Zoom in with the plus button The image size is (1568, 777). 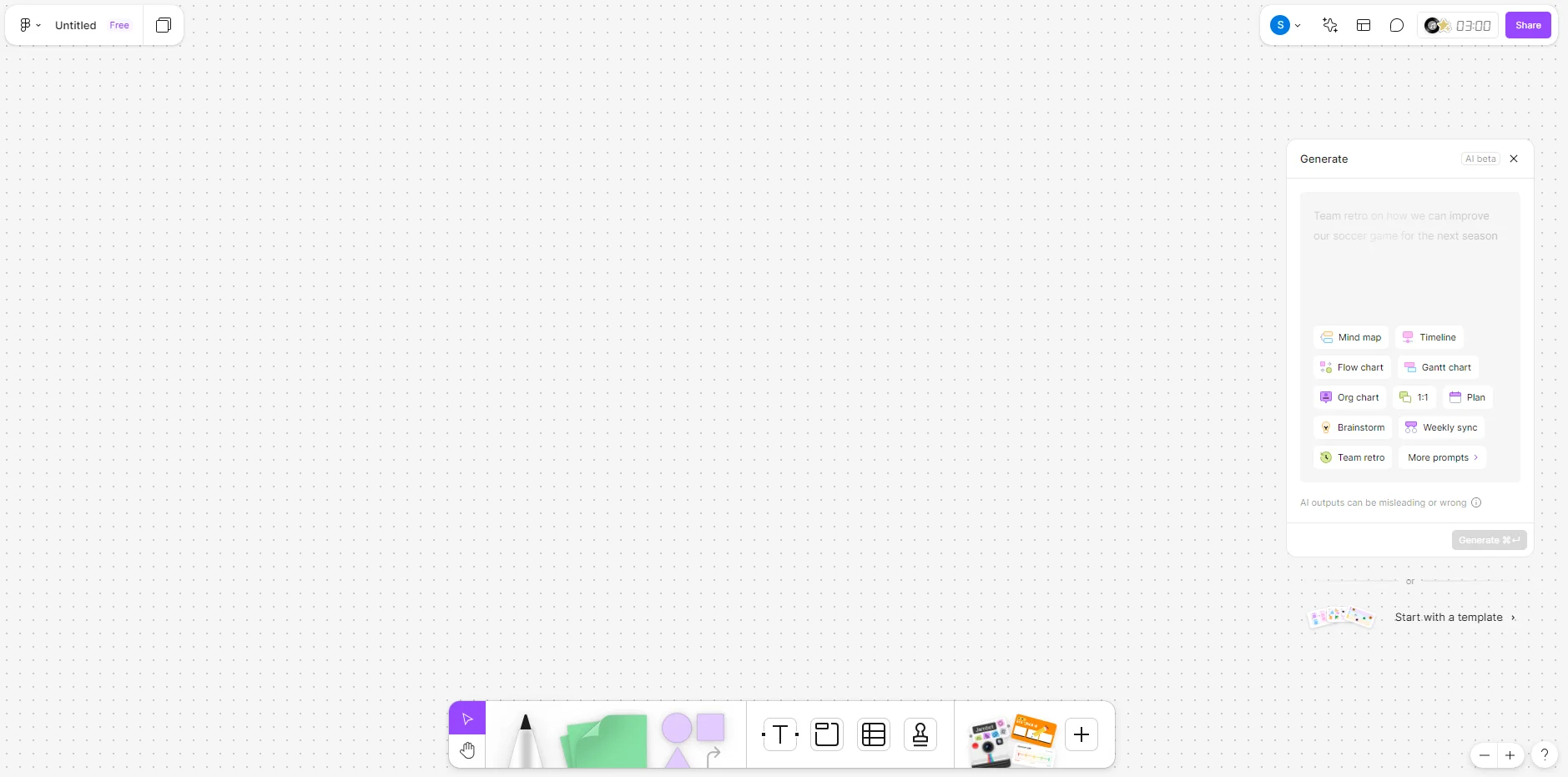point(1510,755)
